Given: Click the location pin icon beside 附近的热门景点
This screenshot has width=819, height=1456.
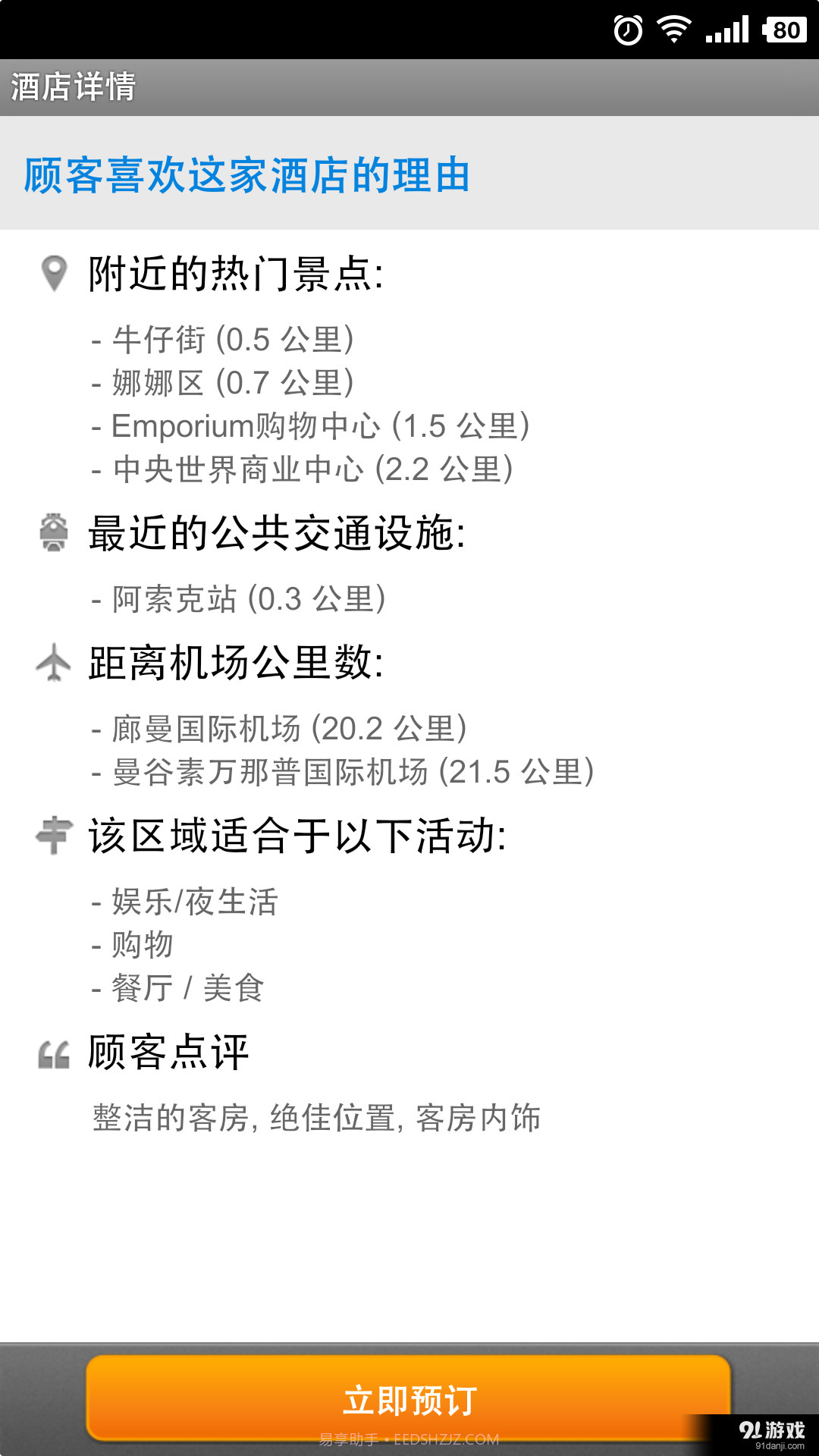Looking at the screenshot, I should tap(53, 271).
